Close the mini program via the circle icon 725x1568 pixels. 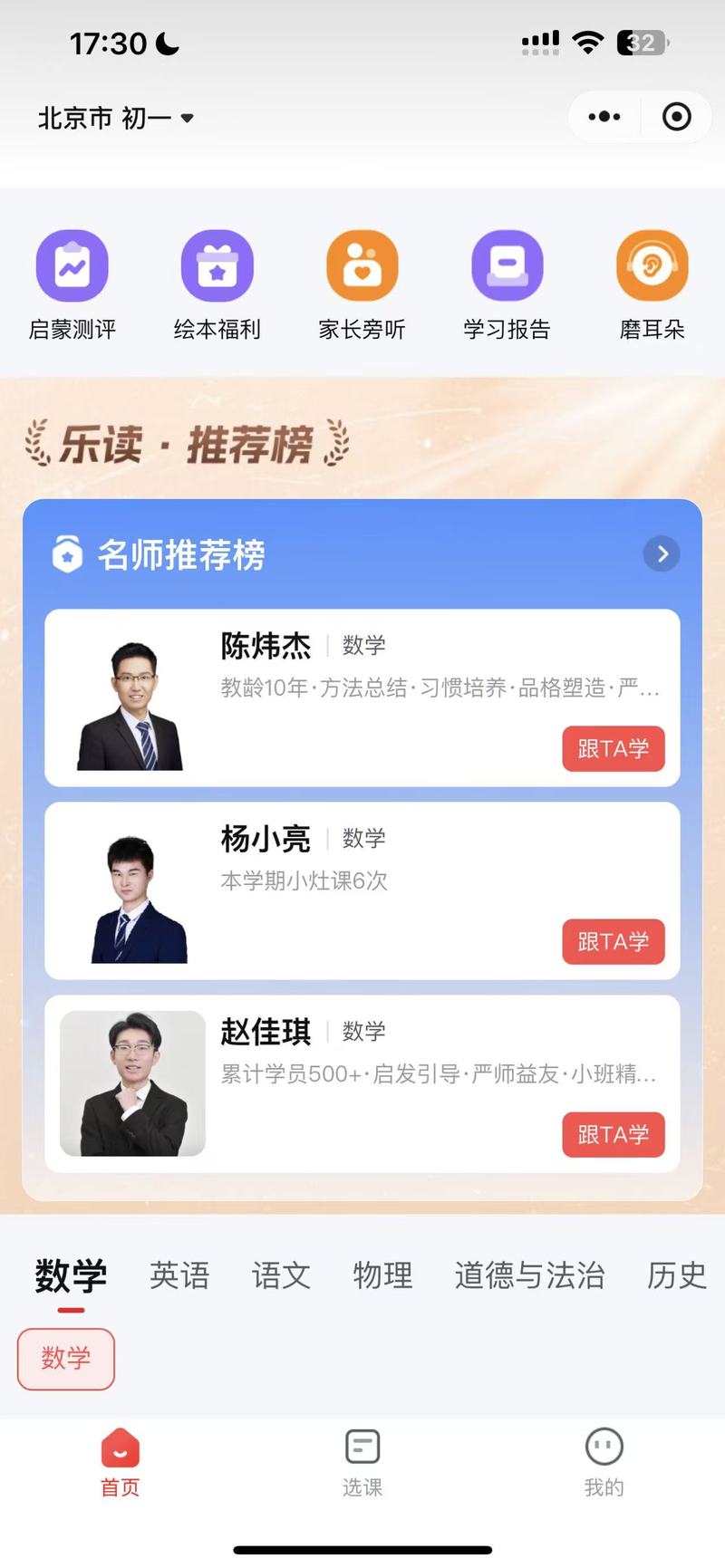click(676, 117)
